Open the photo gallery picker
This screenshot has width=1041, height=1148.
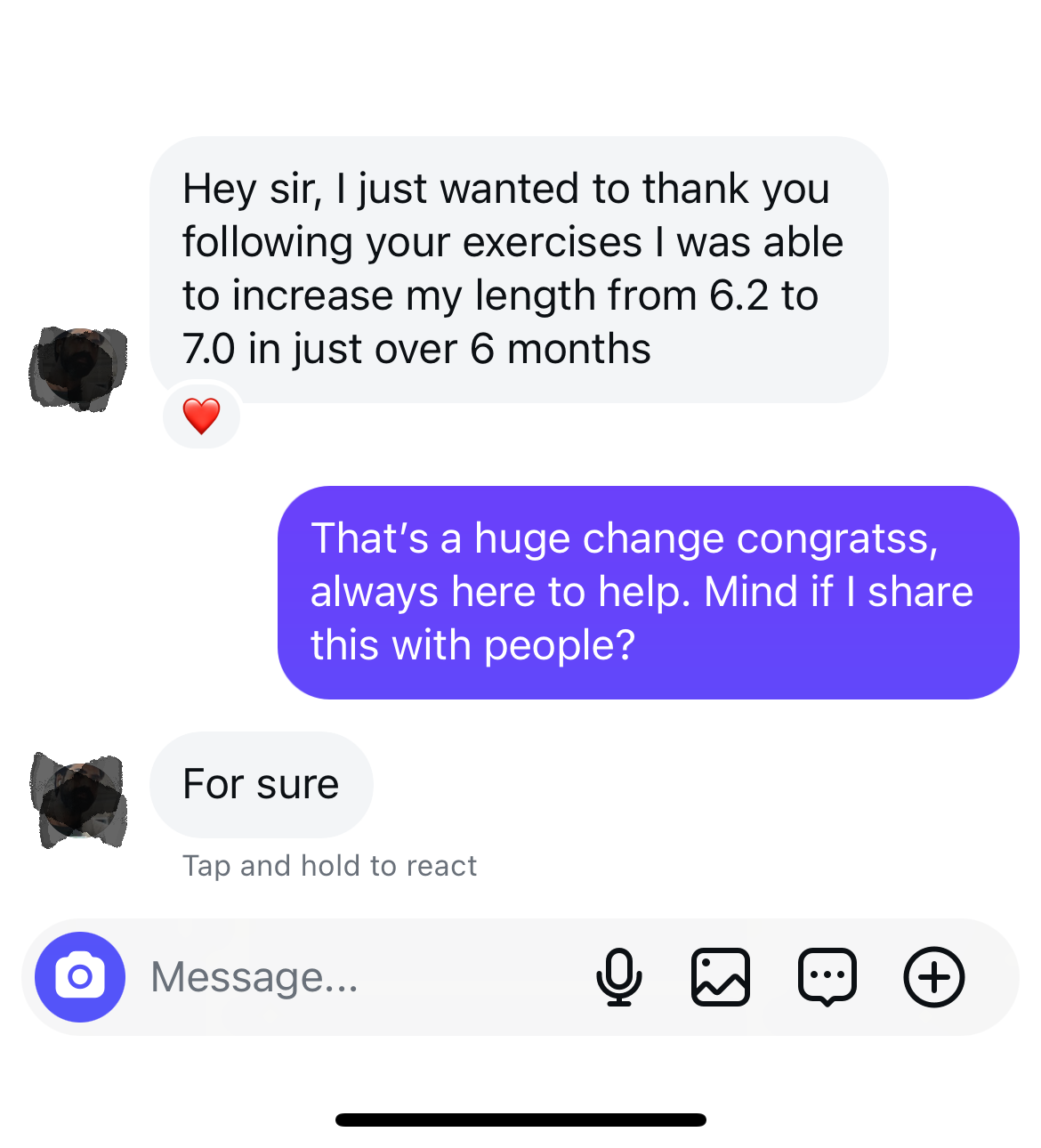pos(721,977)
